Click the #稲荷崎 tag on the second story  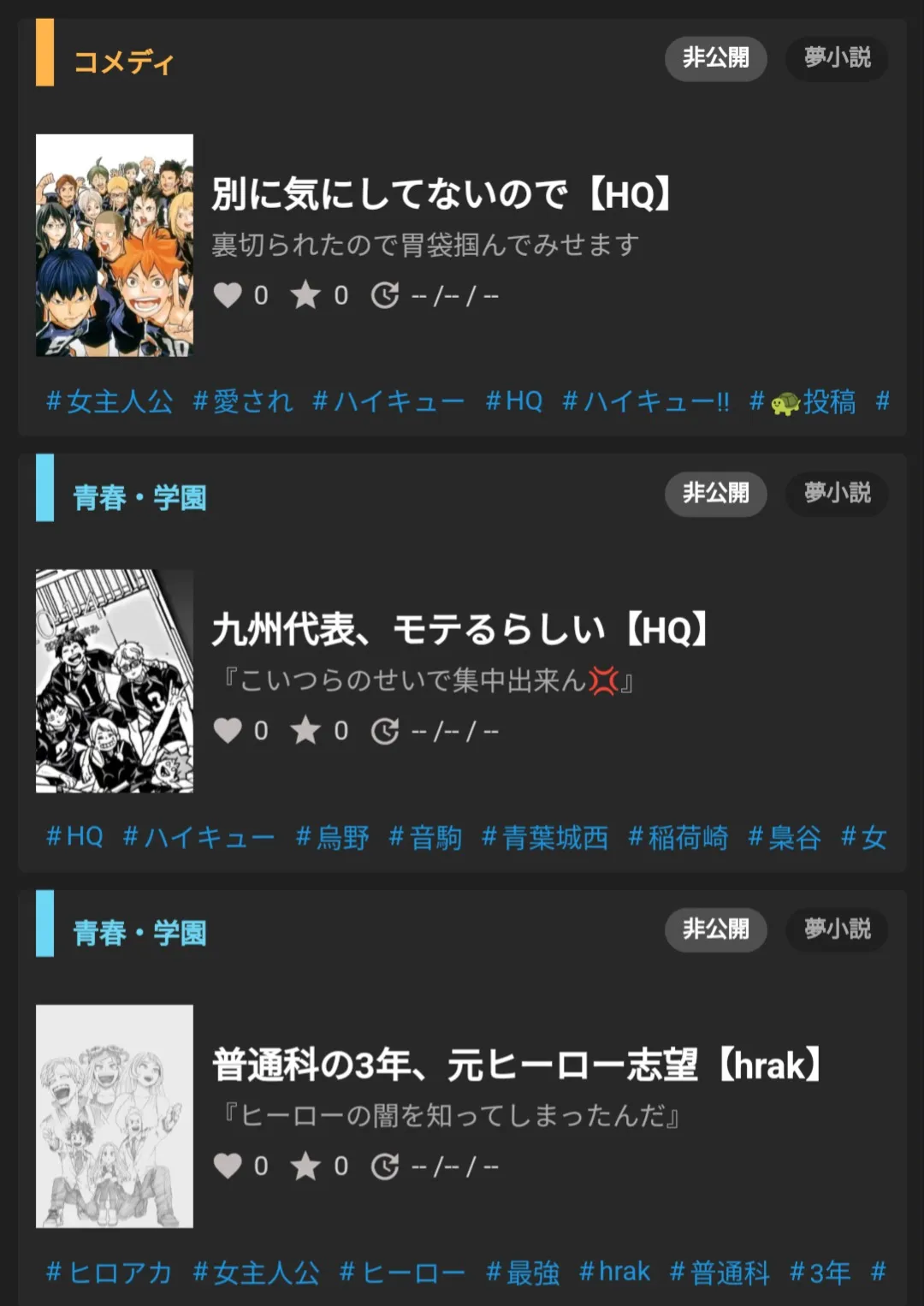pyautogui.click(x=678, y=838)
